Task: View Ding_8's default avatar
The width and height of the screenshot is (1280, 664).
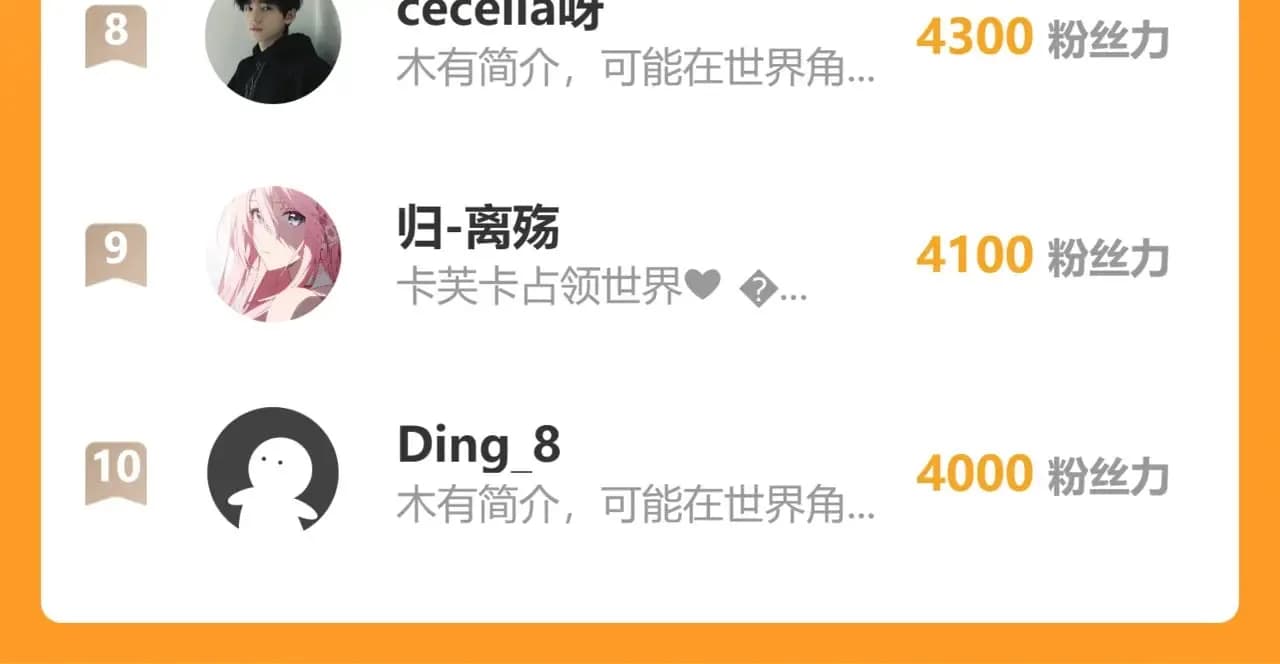Action: (x=273, y=468)
